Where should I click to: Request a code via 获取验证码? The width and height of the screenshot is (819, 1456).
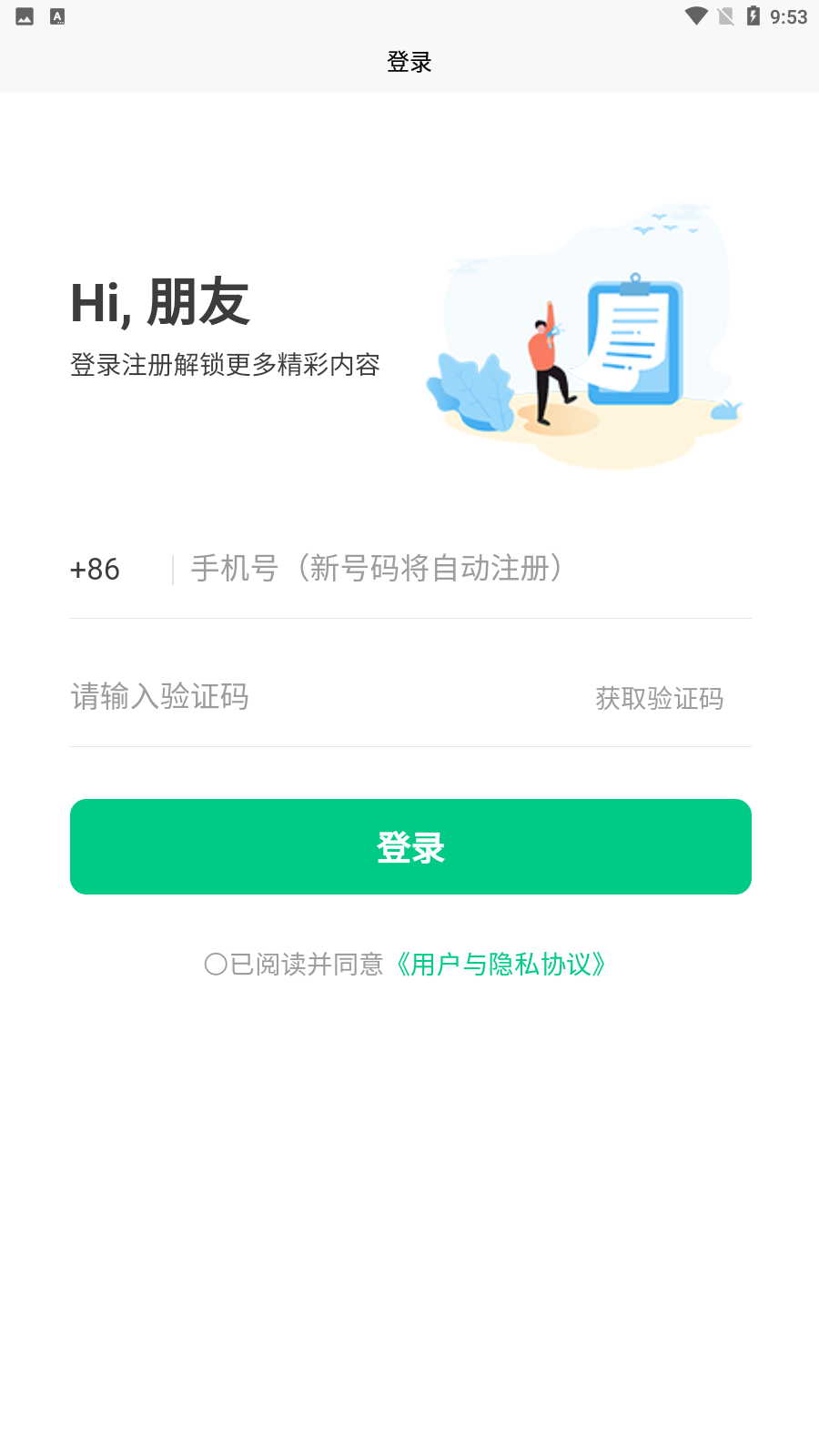[x=659, y=698]
